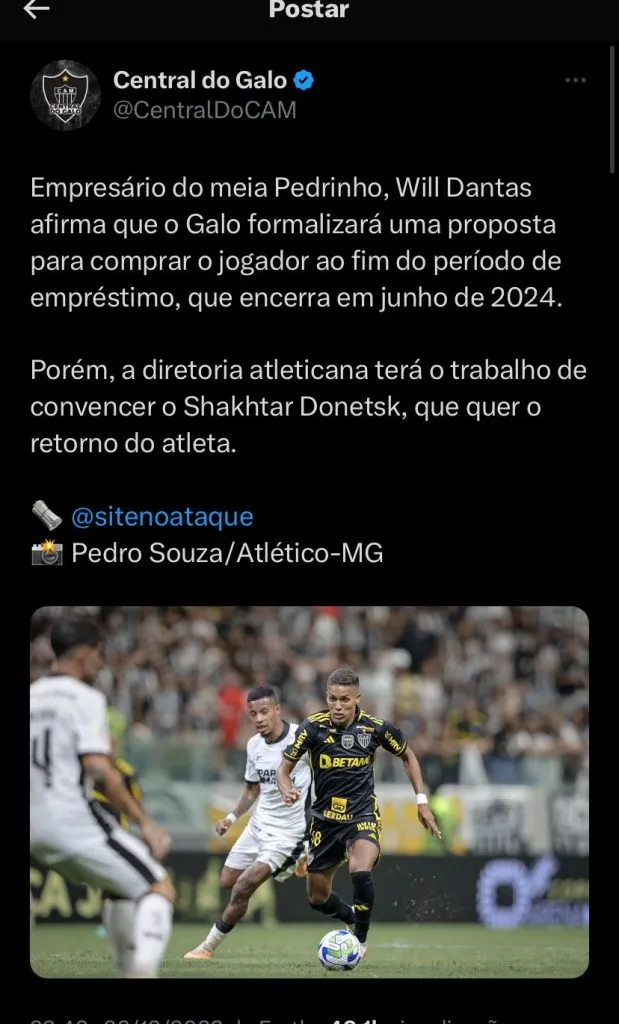The image size is (619, 1024).
Task: Tap the Central do Galo account name
Action: click(x=200, y=80)
